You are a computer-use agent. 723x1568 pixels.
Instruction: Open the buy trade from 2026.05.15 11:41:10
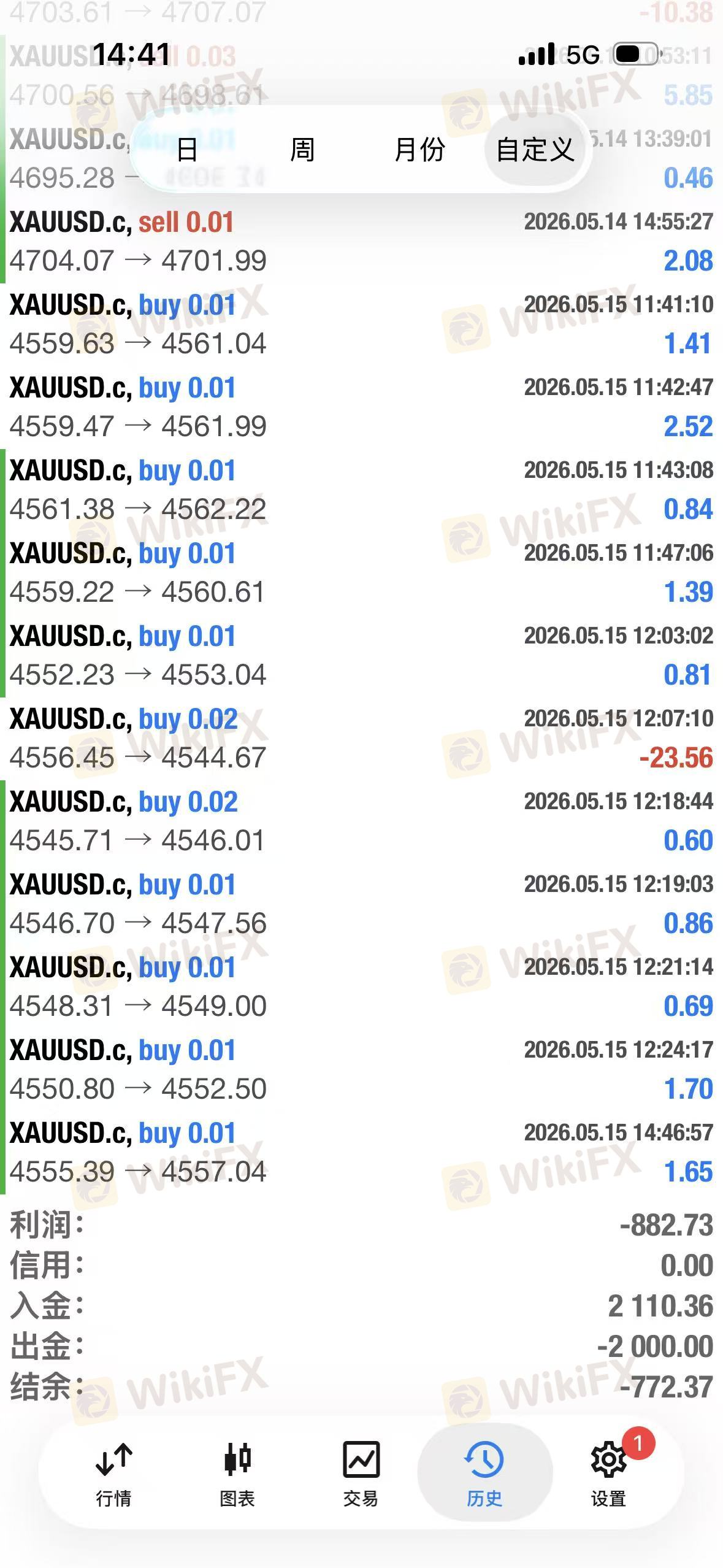coord(361,325)
